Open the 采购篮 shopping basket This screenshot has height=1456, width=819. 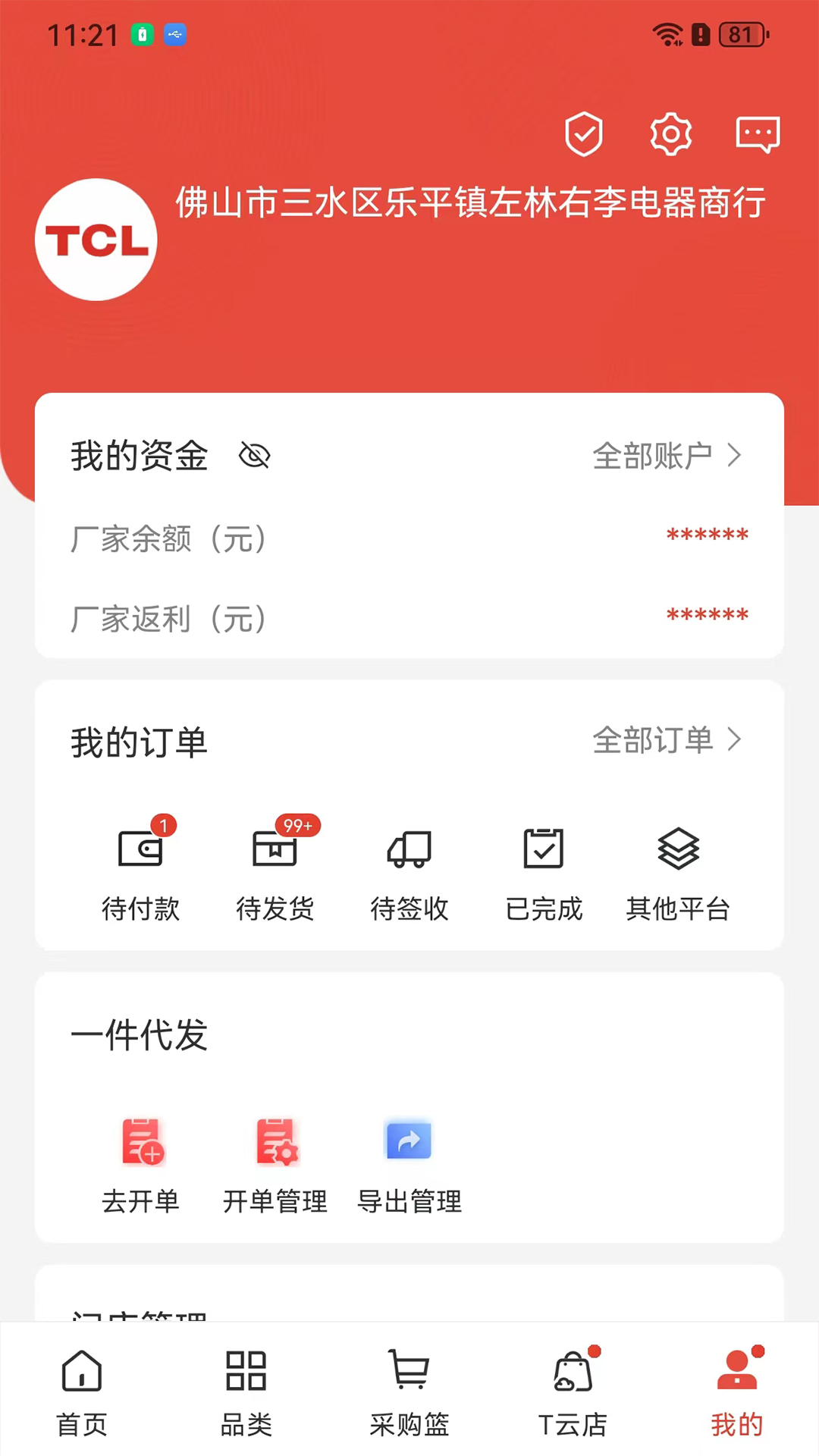409,1395
